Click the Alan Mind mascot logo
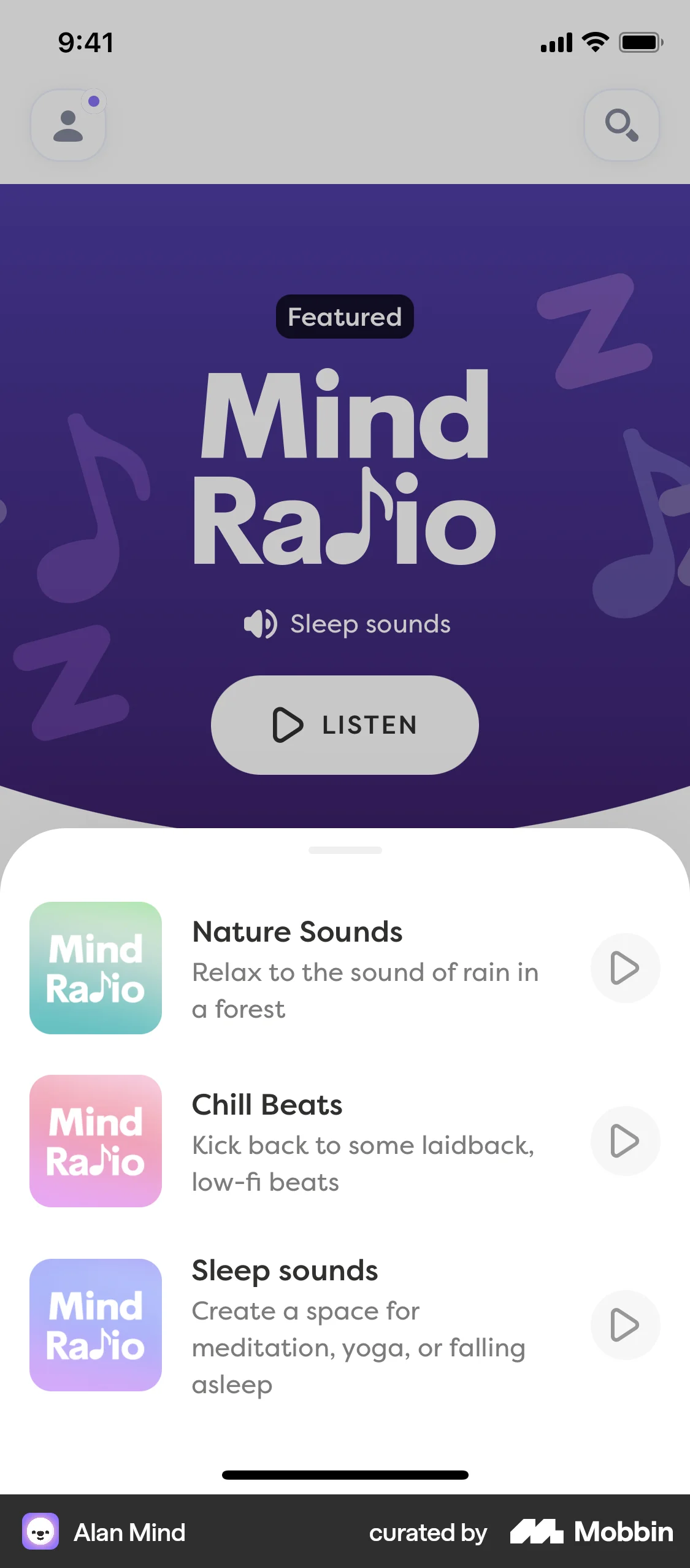The height and width of the screenshot is (1568, 690). point(40,1531)
